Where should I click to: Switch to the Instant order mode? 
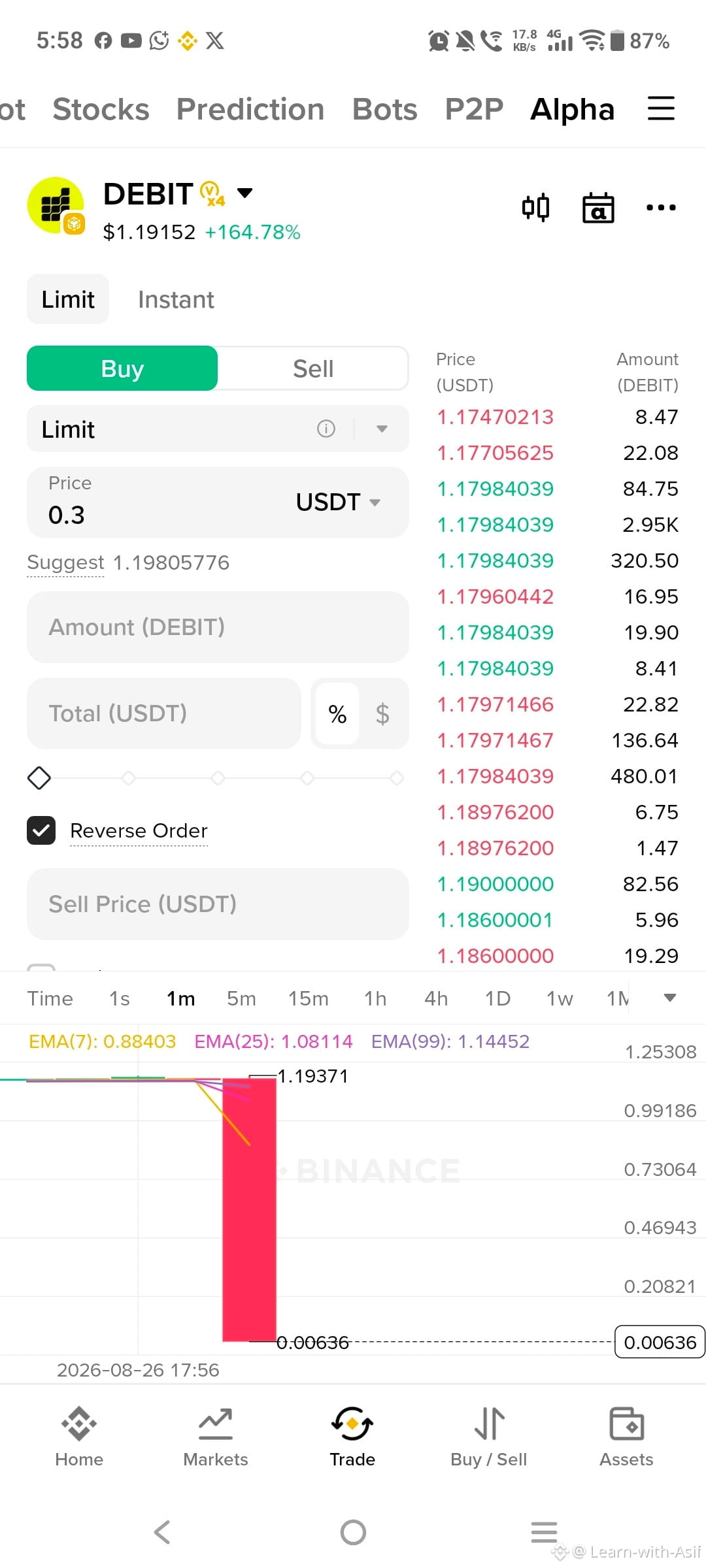(176, 299)
